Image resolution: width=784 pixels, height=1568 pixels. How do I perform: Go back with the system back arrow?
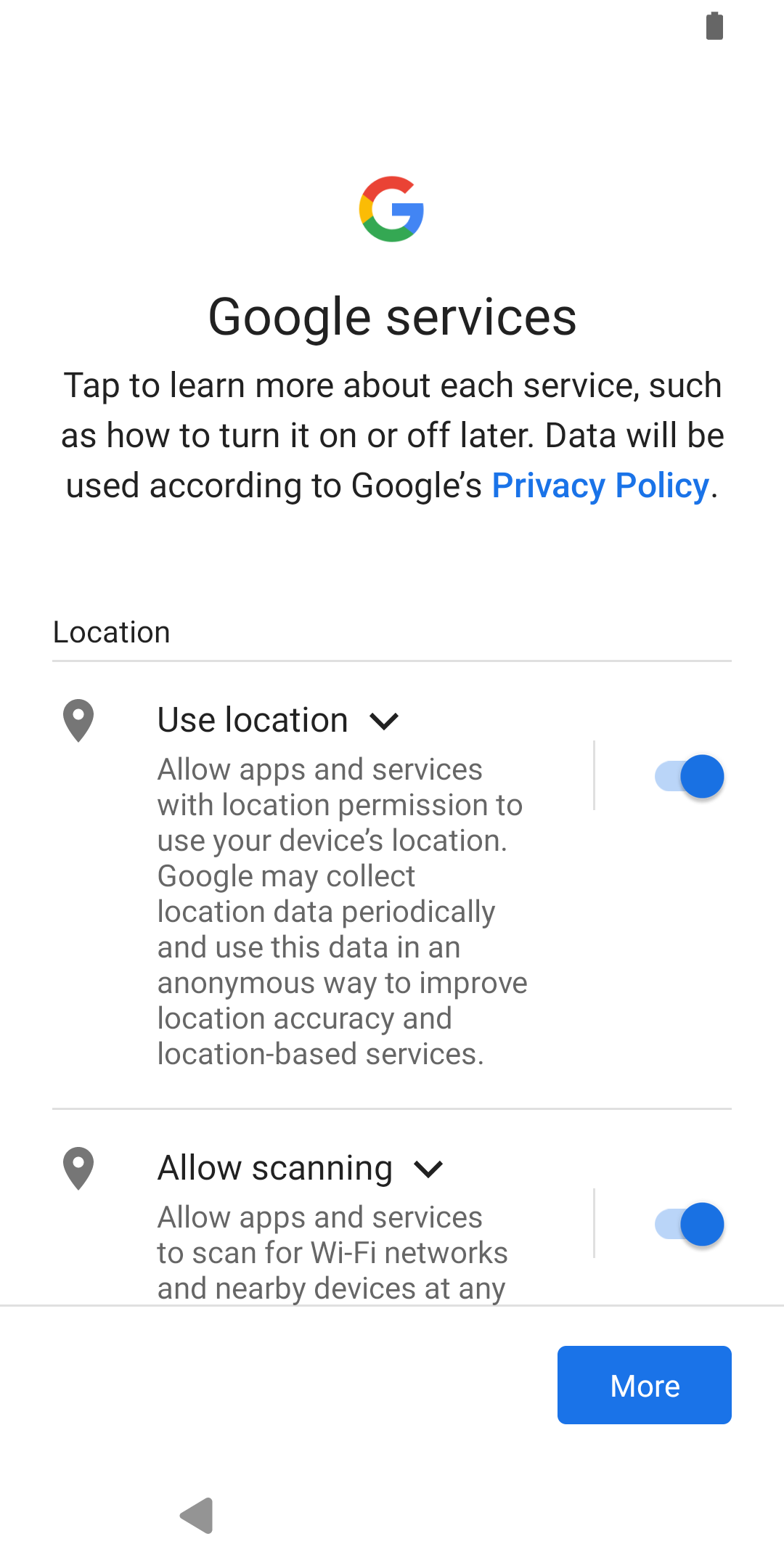coord(197,1516)
